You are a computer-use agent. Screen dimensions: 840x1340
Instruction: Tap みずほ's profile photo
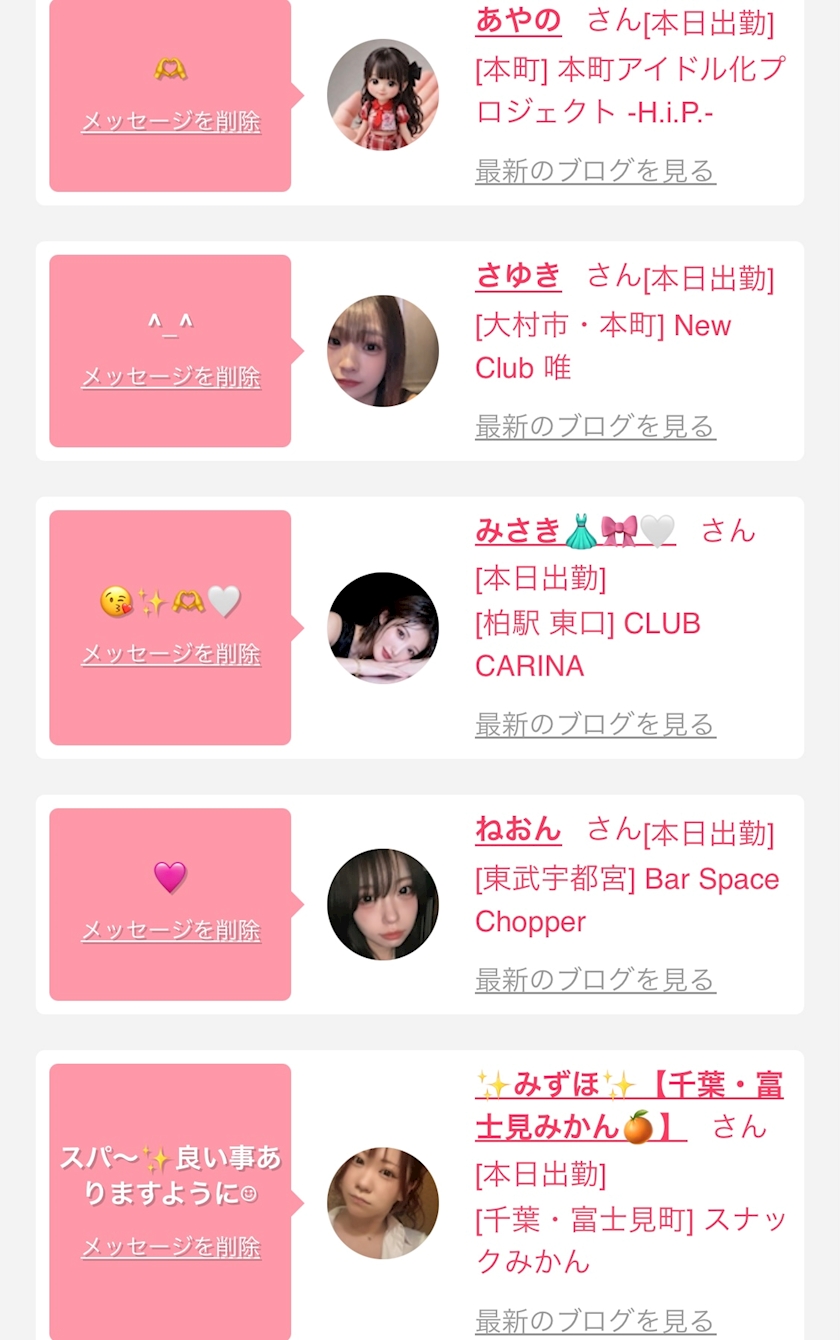pyautogui.click(x=383, y=1203)
